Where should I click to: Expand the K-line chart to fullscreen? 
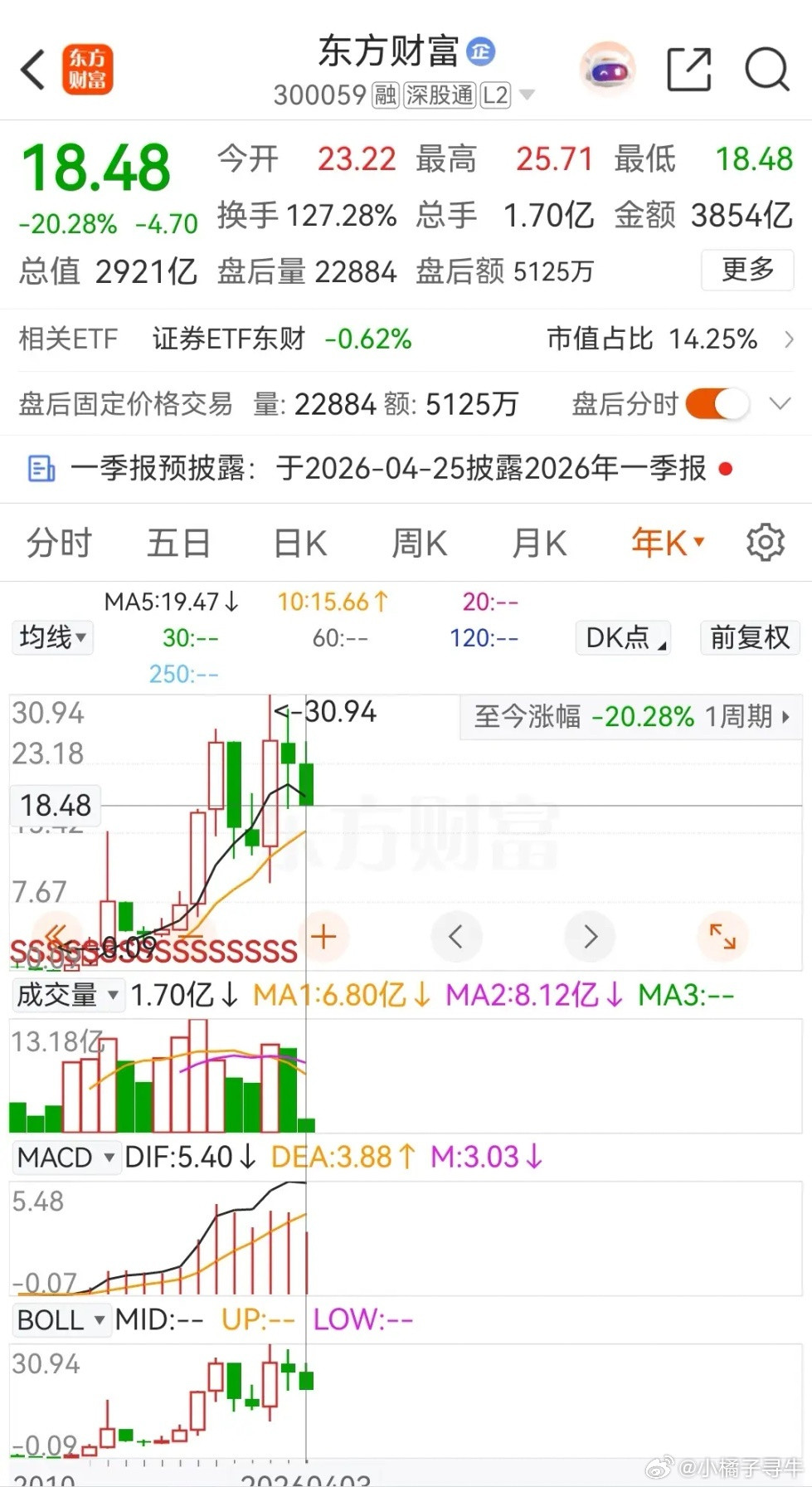point(722,936)
